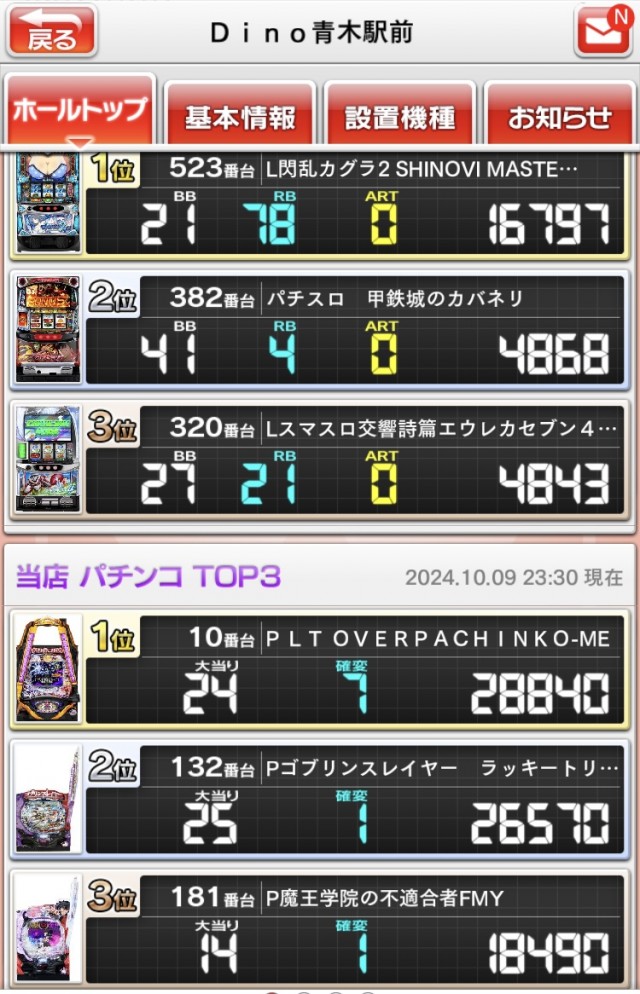Go back with the 戻る button
Viewport: 640px width, 994px height.
coord(52,32)
